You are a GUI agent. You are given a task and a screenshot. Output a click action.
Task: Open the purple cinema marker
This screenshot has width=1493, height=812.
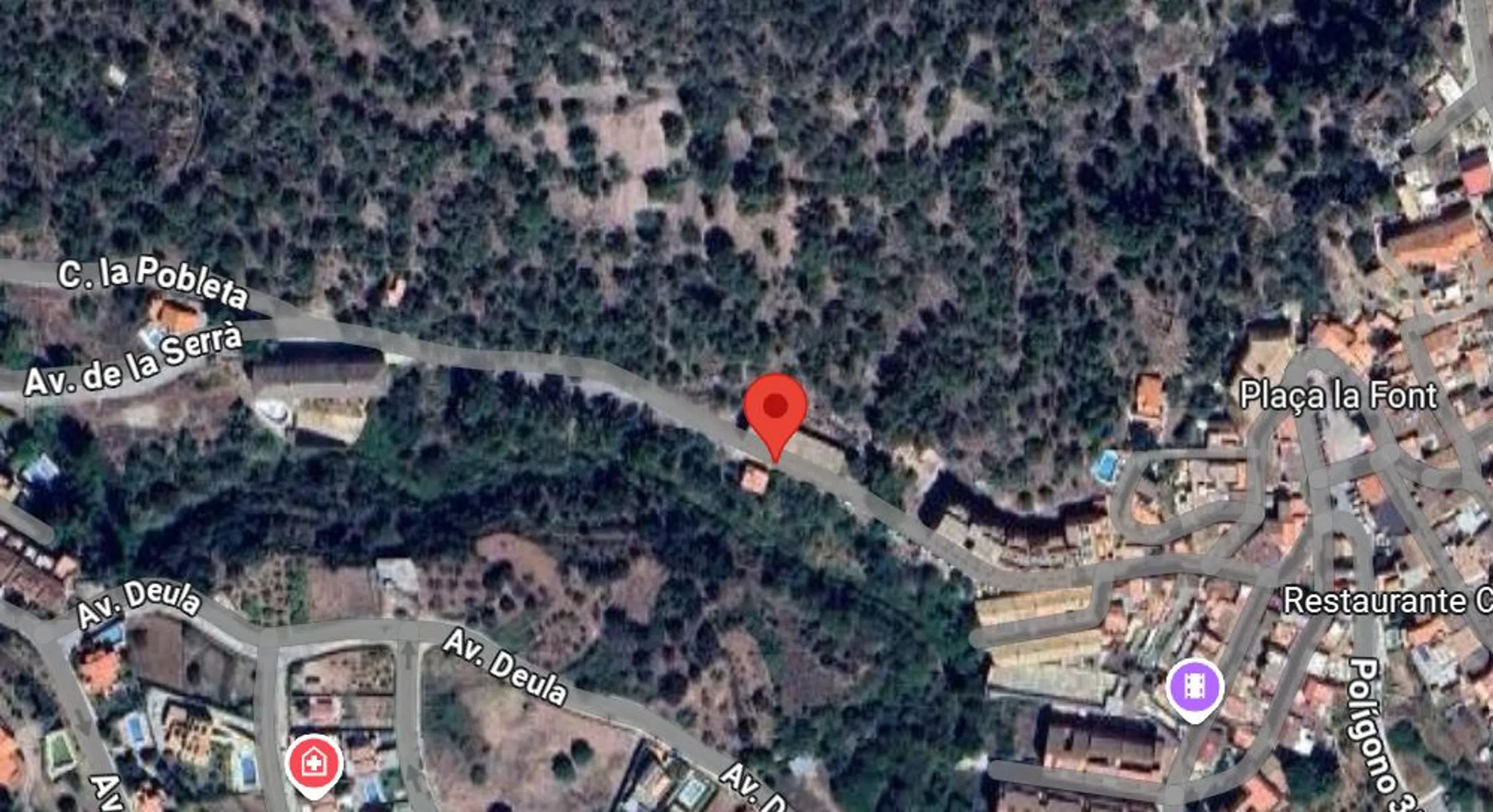[1195, 687]
